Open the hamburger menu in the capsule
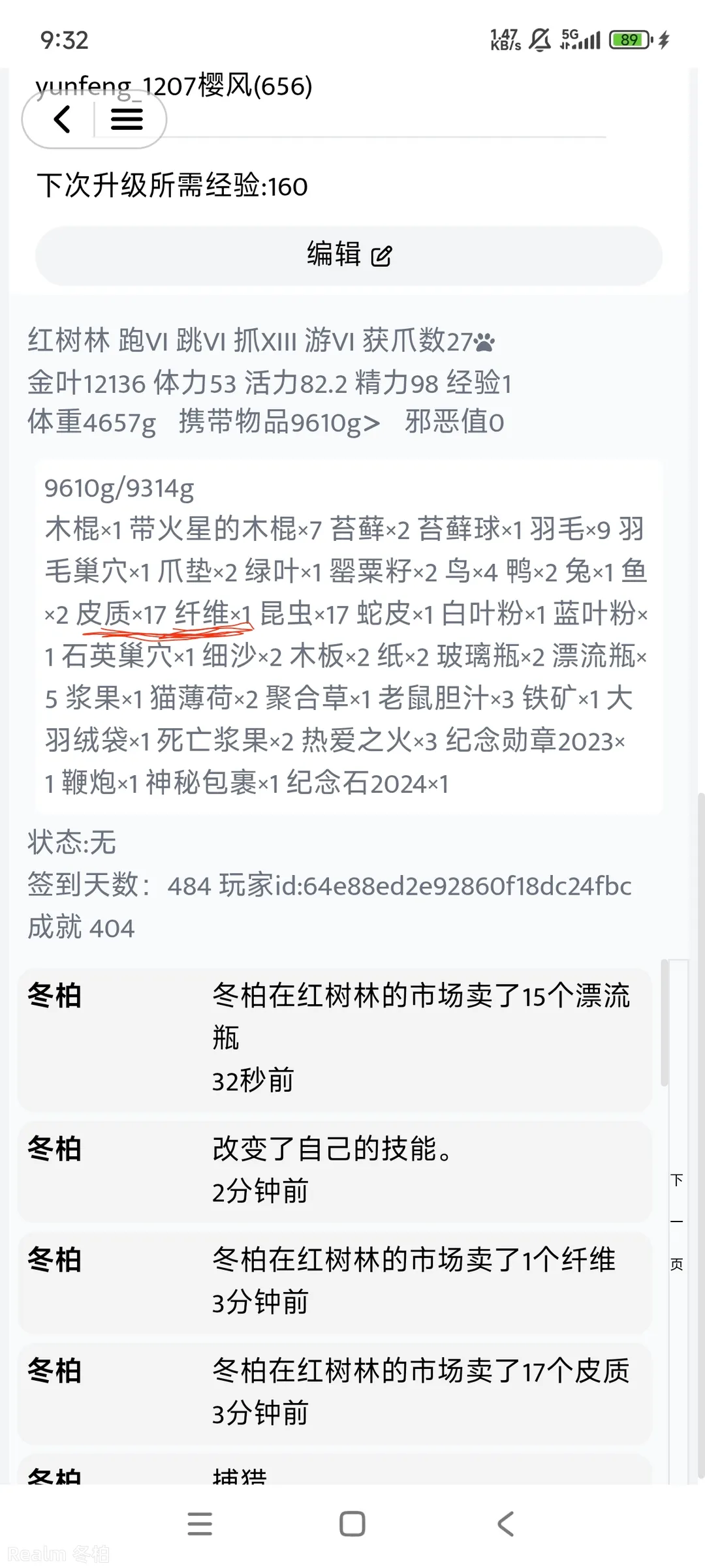The height and width of the screenshot is (1568, 705). click(127, 119)
